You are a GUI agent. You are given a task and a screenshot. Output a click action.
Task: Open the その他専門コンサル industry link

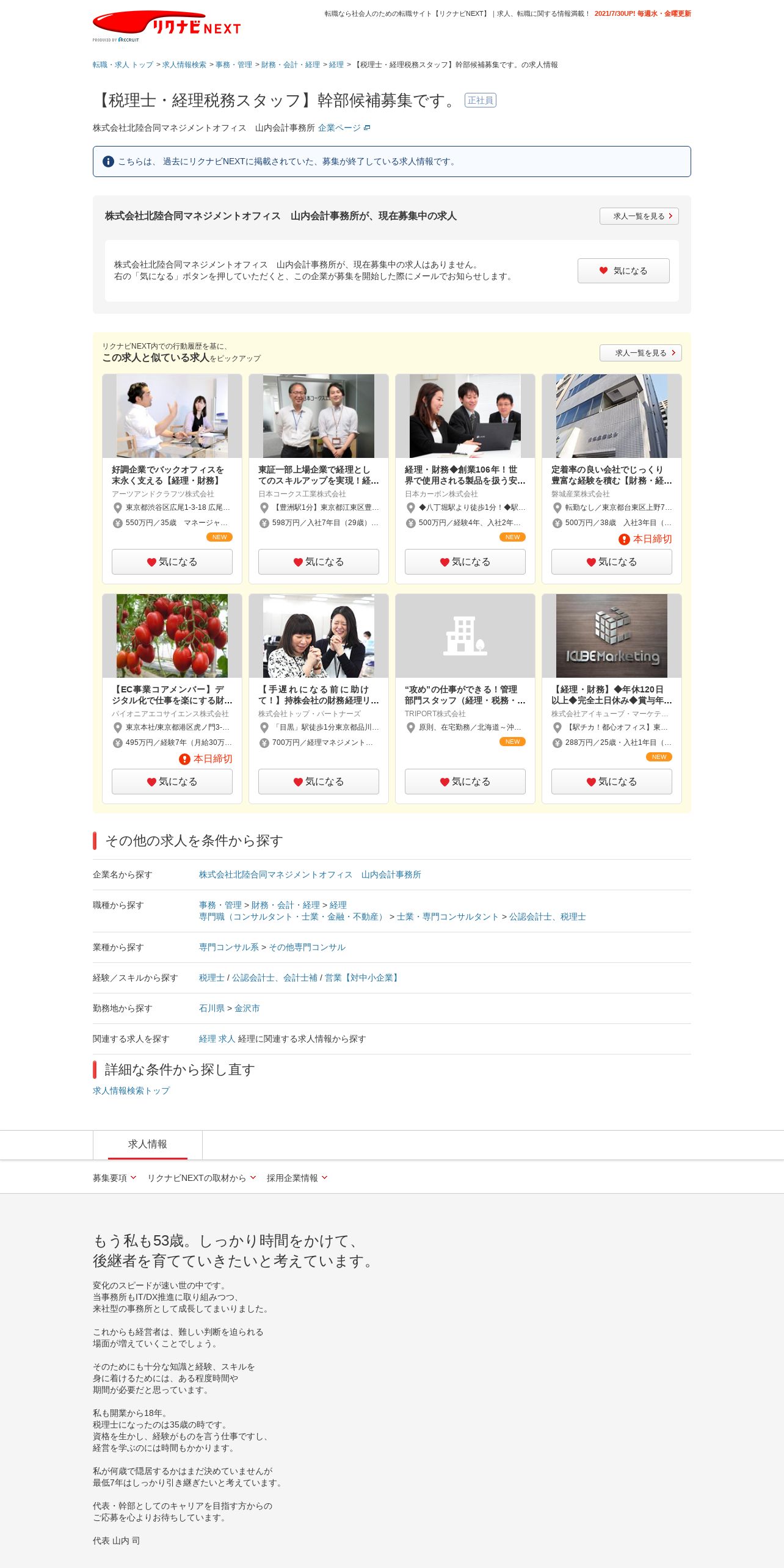[x=307, y=947]
